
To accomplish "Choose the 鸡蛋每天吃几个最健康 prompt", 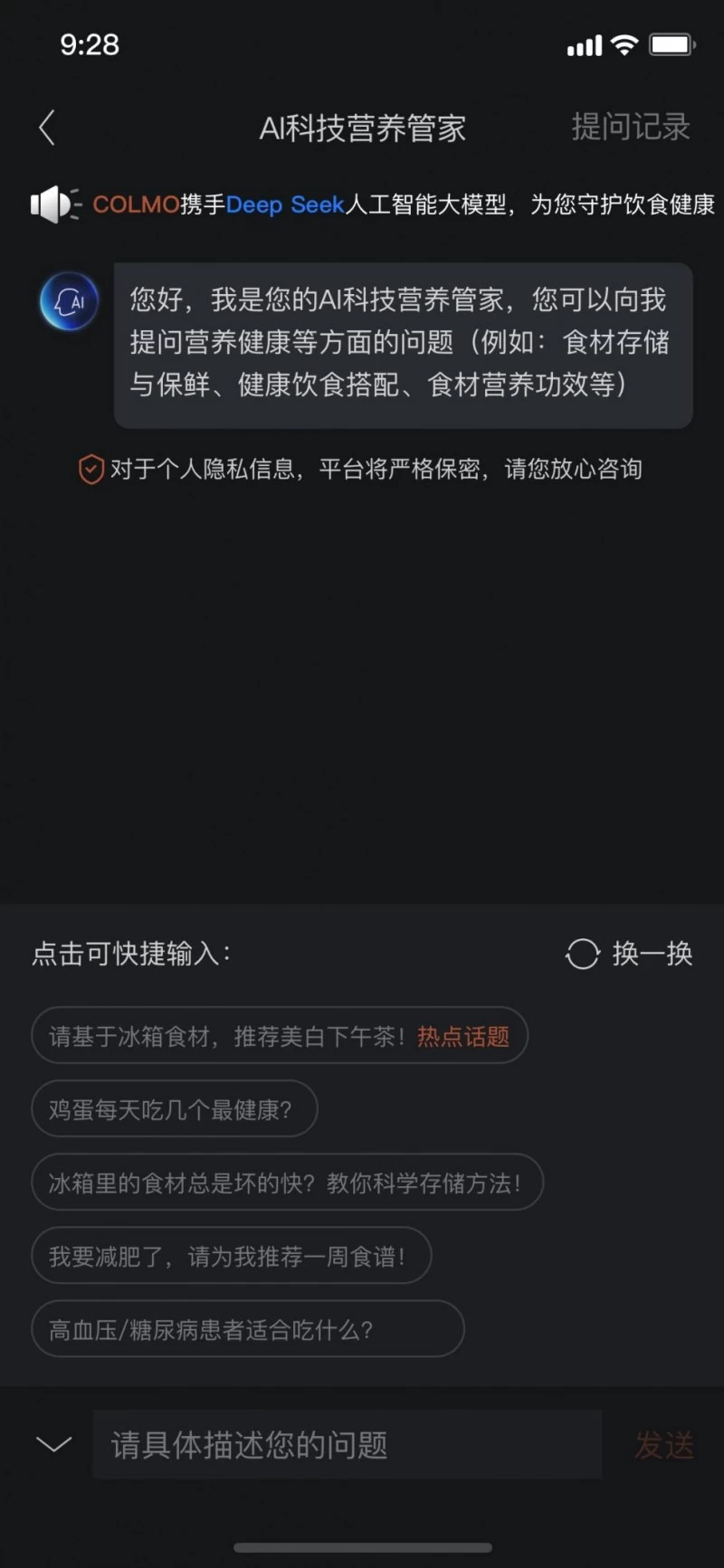I will pyautogui.click(x=174, y=1108).
